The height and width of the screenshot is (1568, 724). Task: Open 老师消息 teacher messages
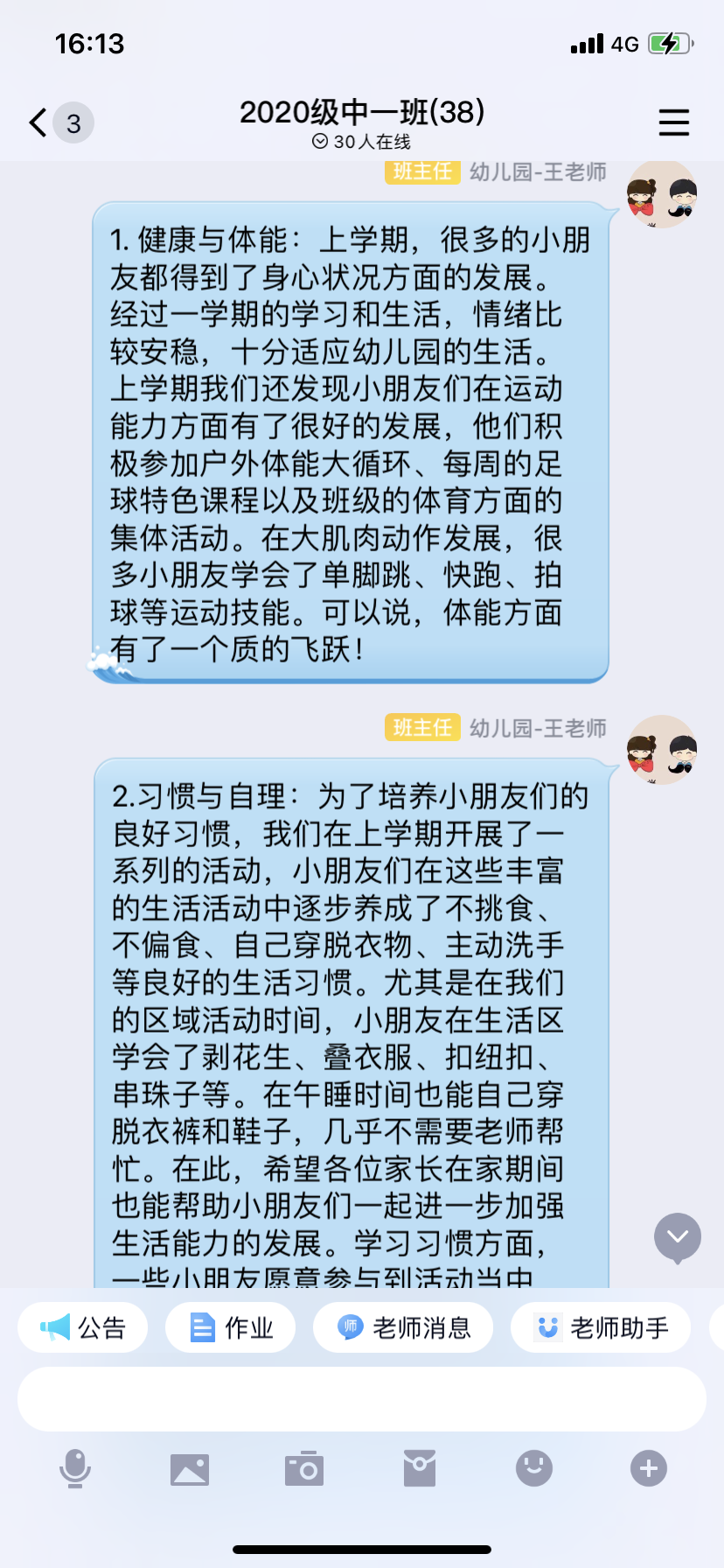click(403, 1327)
